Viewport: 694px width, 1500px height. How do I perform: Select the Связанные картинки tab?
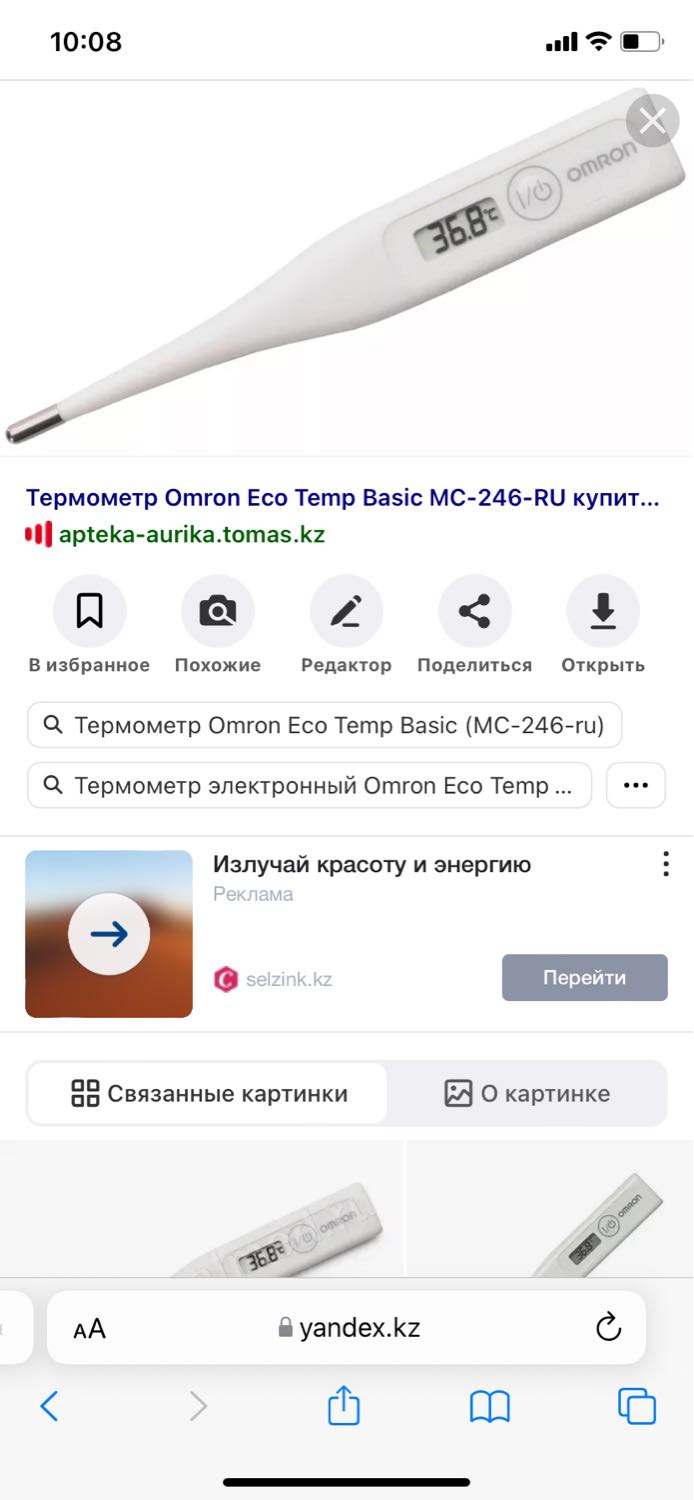coord(208,1093)
